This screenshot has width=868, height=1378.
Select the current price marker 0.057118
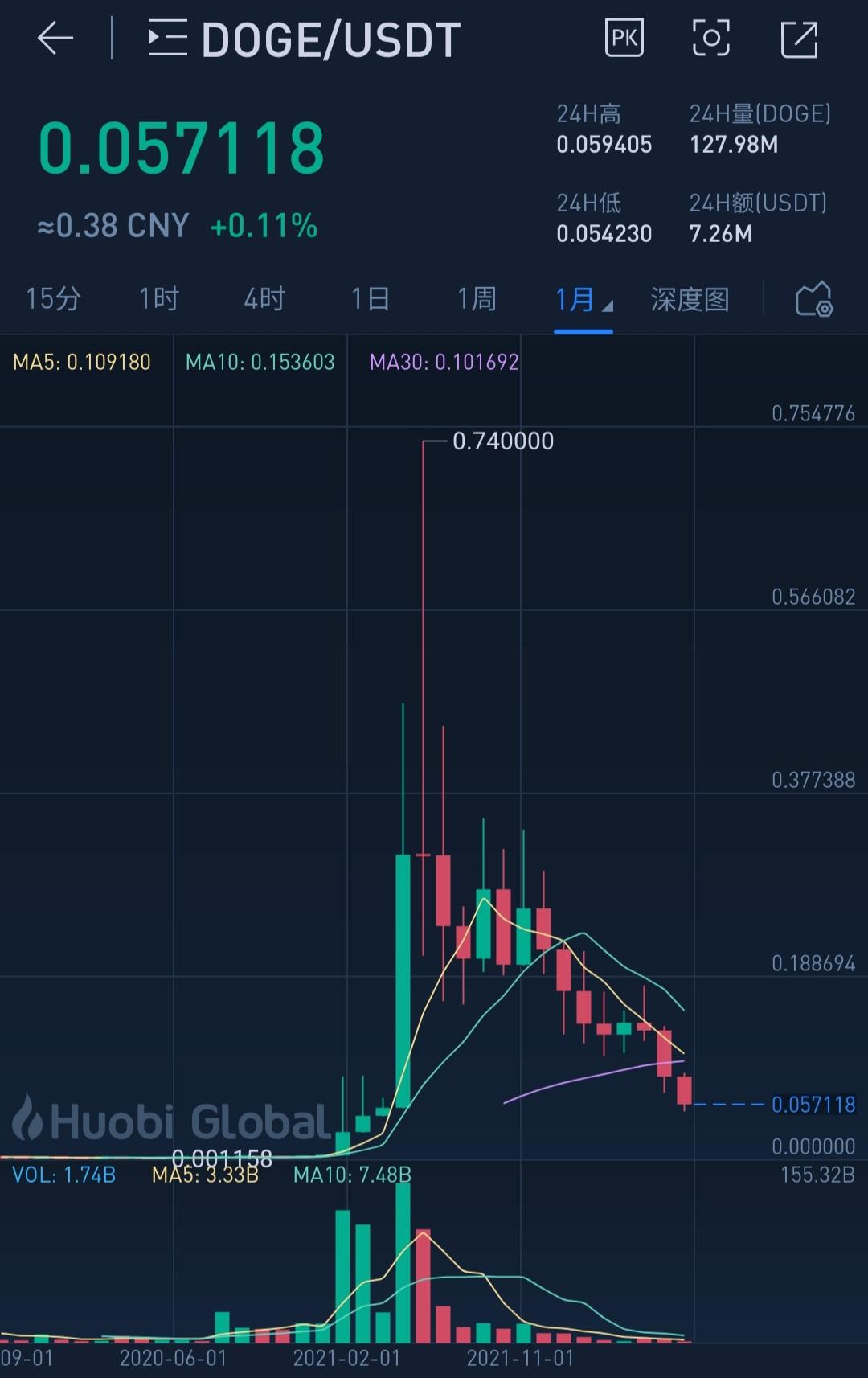(813, 1105)
